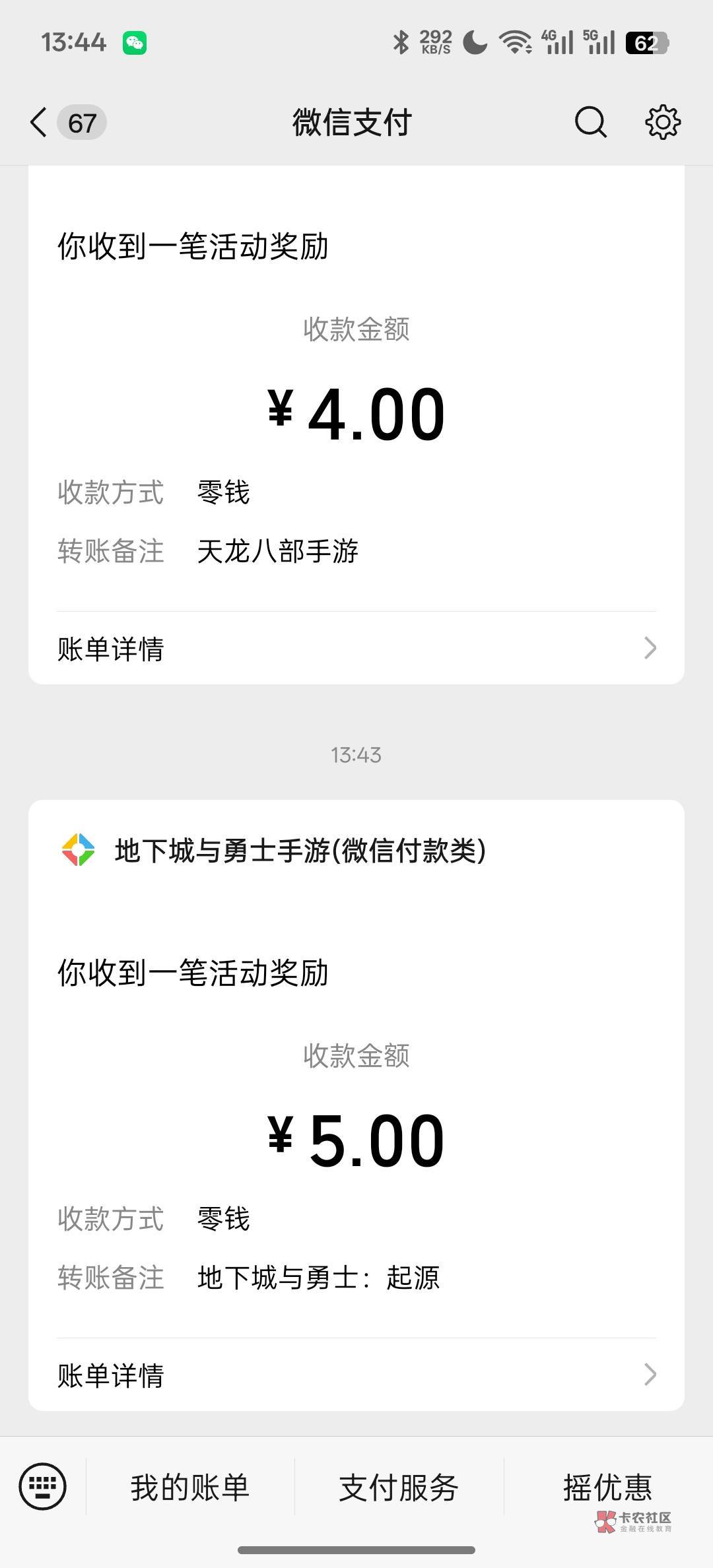
Task: Open the settings gear
Action: point(662,123)
